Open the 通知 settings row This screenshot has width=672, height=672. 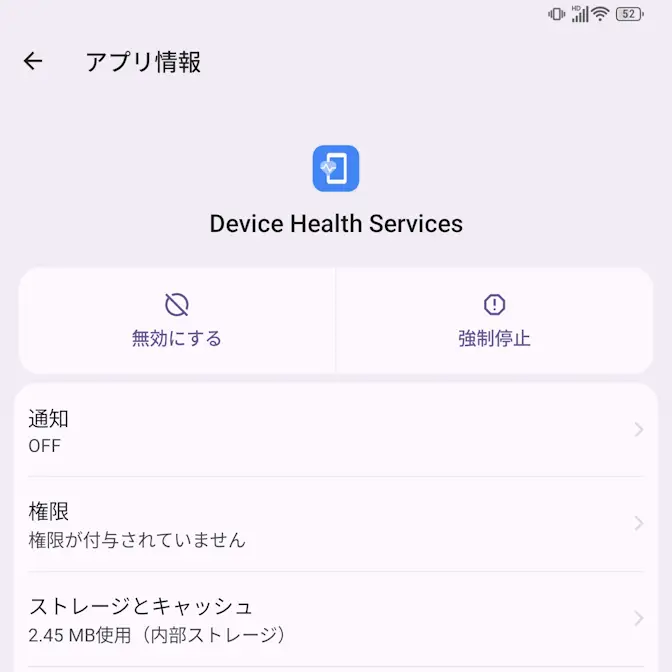[x=336, y=431]
